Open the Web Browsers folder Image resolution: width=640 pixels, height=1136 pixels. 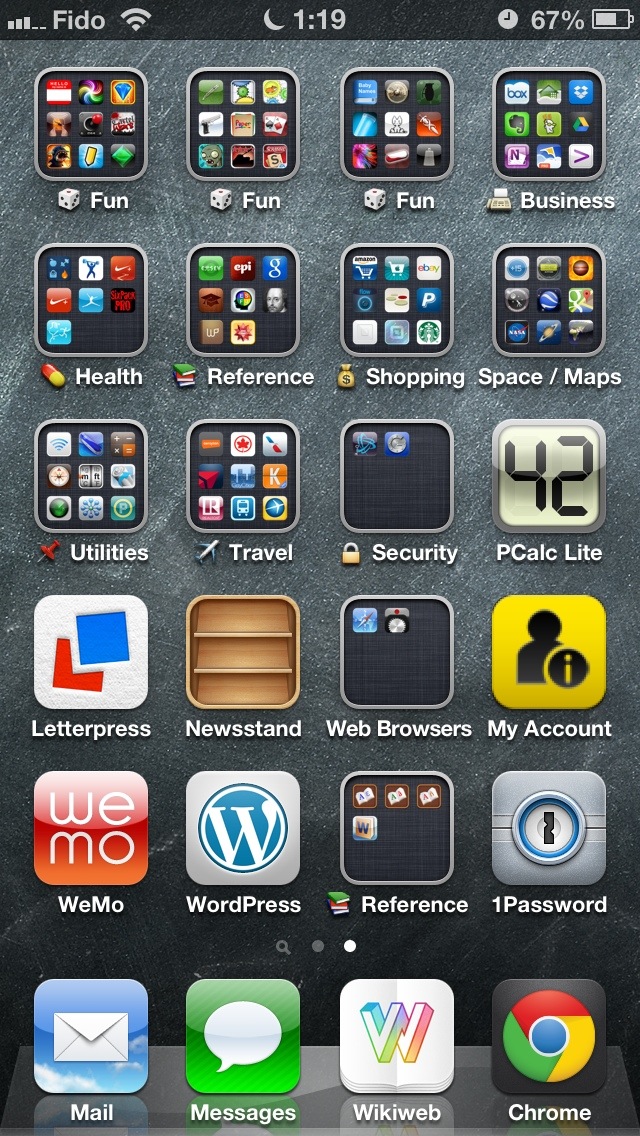pos(396,652)
